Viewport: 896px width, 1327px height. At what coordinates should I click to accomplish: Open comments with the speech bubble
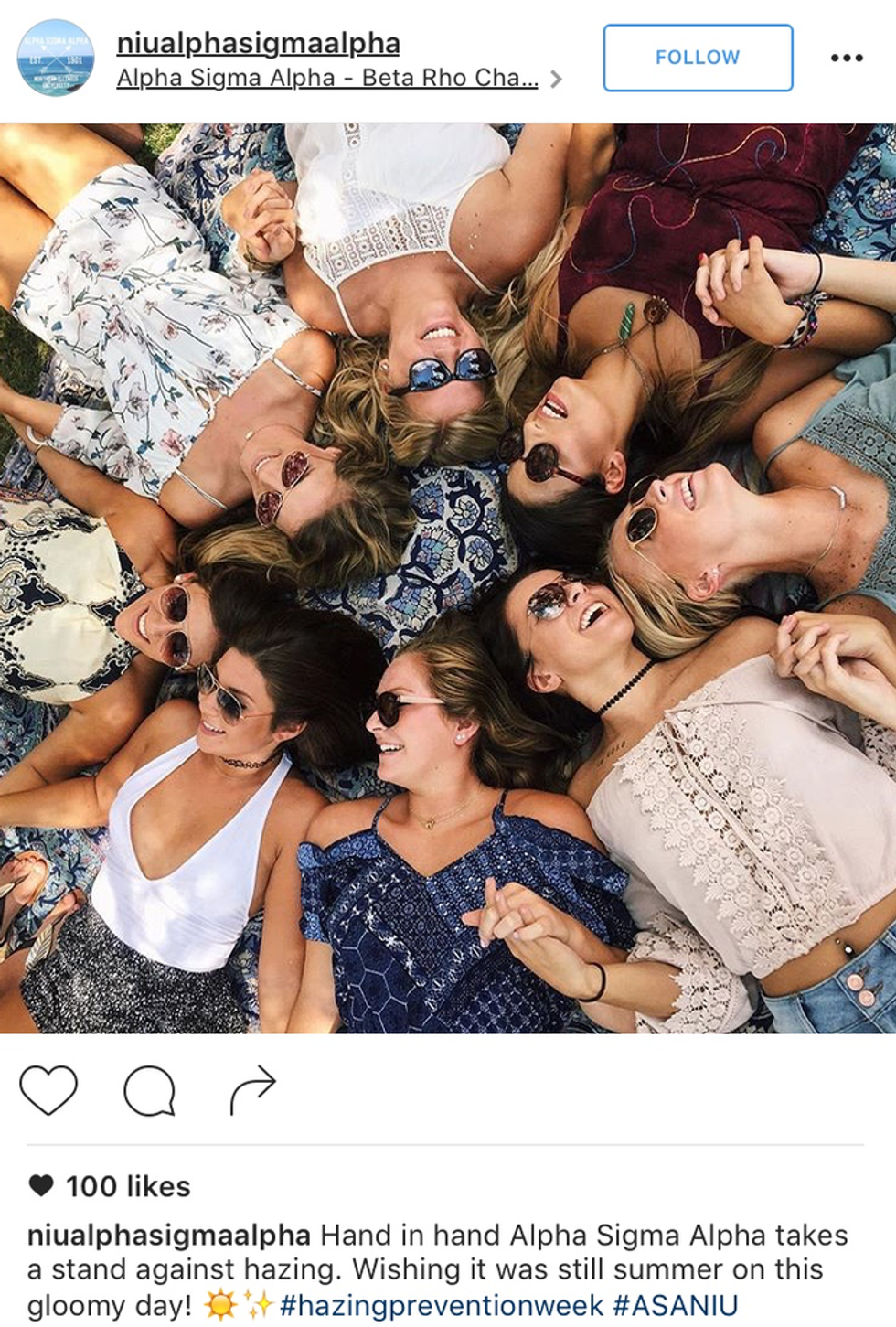click(149, 1089)
